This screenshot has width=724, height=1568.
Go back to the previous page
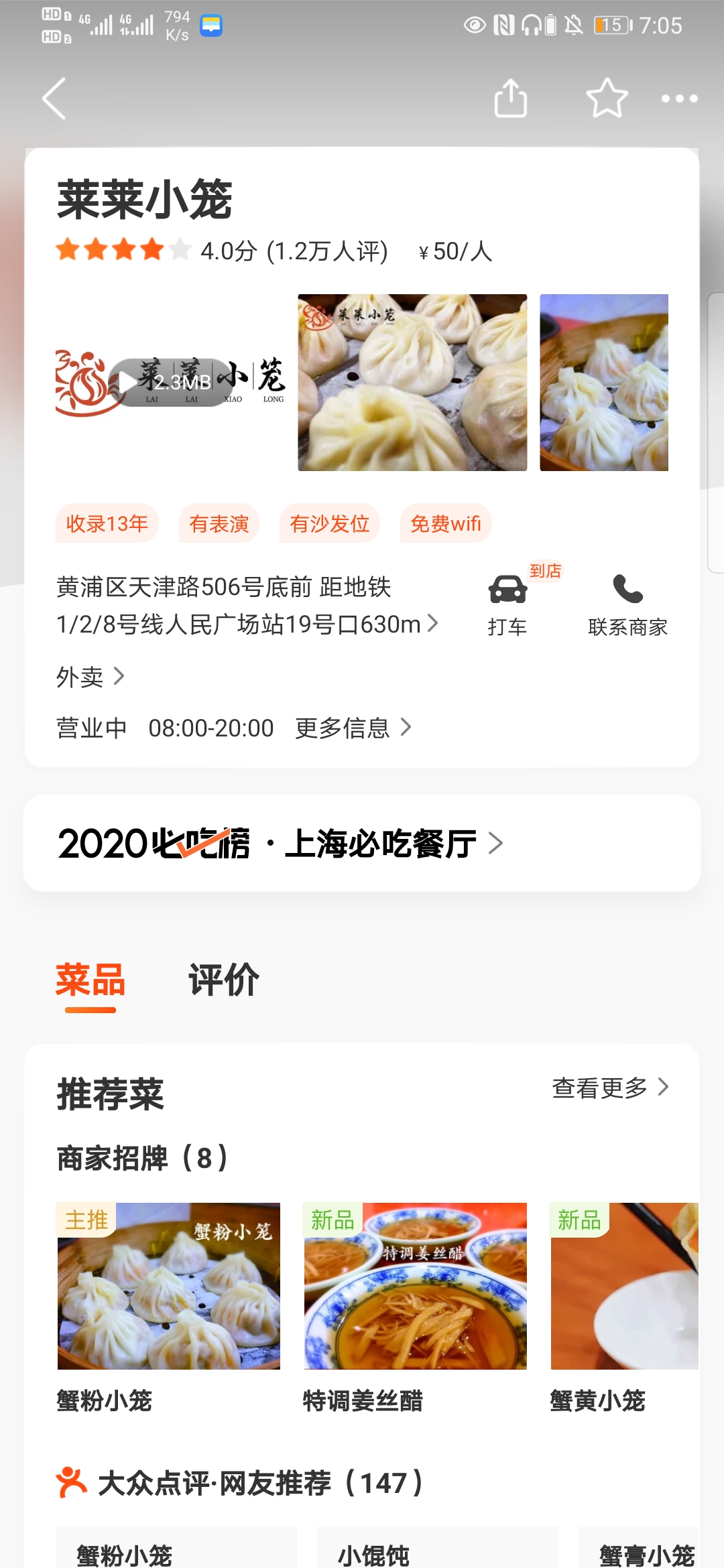pyautogui.click(x=55, y=99)
